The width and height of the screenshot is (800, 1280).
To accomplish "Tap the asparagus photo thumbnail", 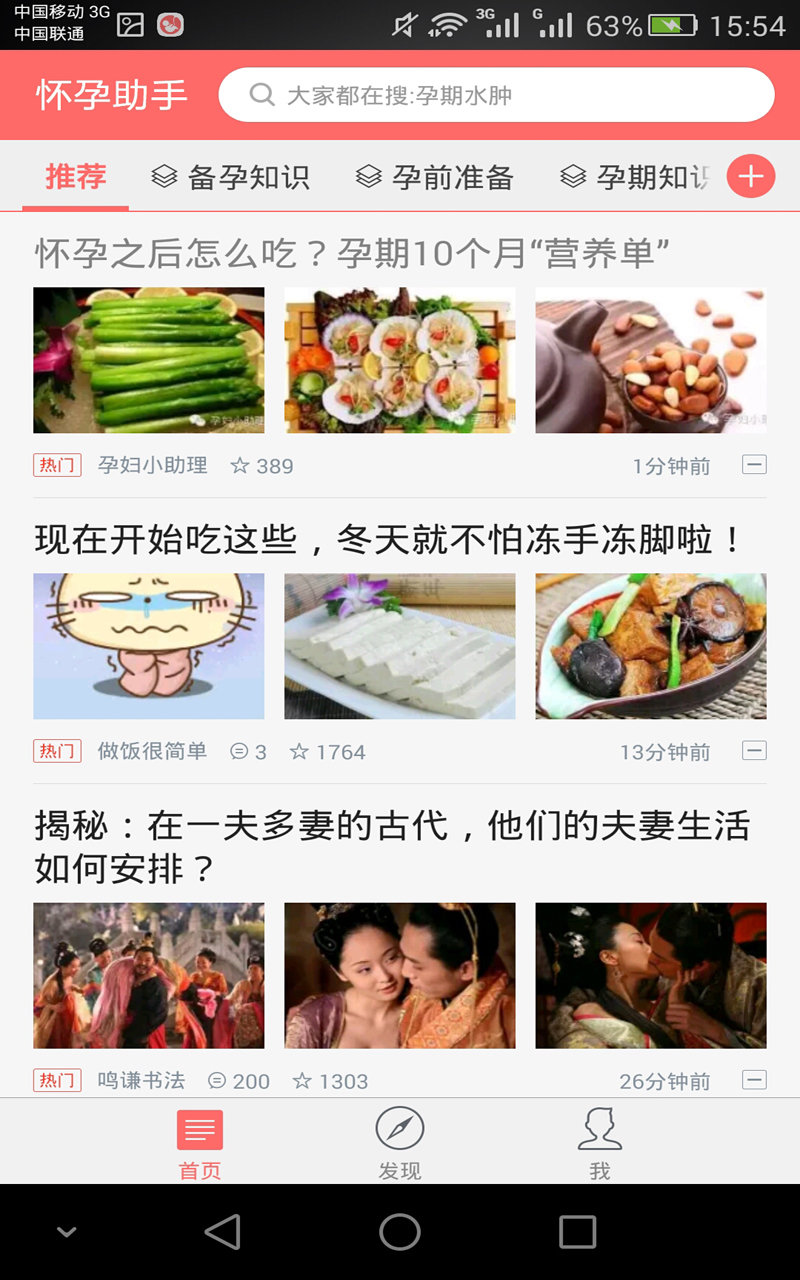I will coord(148,360).
